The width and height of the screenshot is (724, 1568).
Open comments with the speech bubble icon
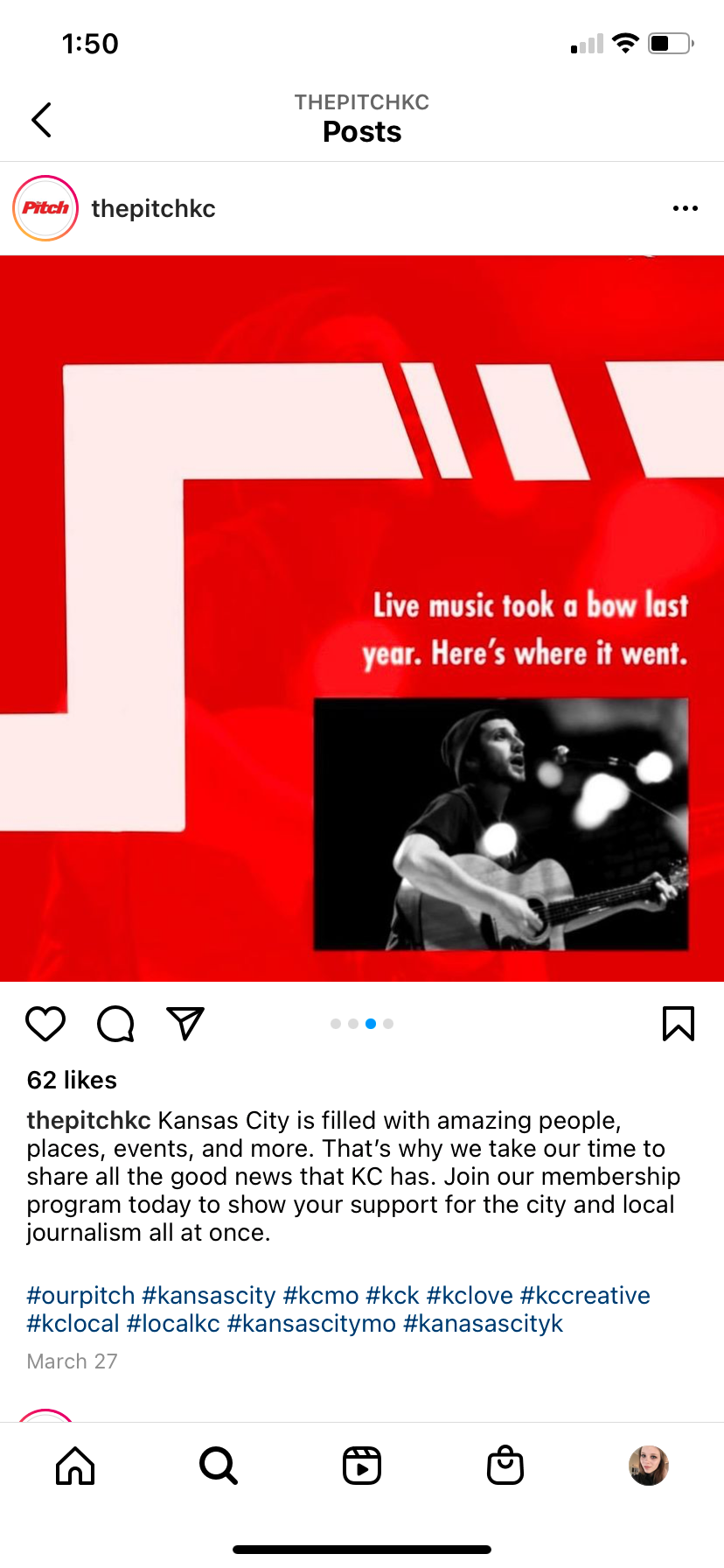pos(115,1024)
